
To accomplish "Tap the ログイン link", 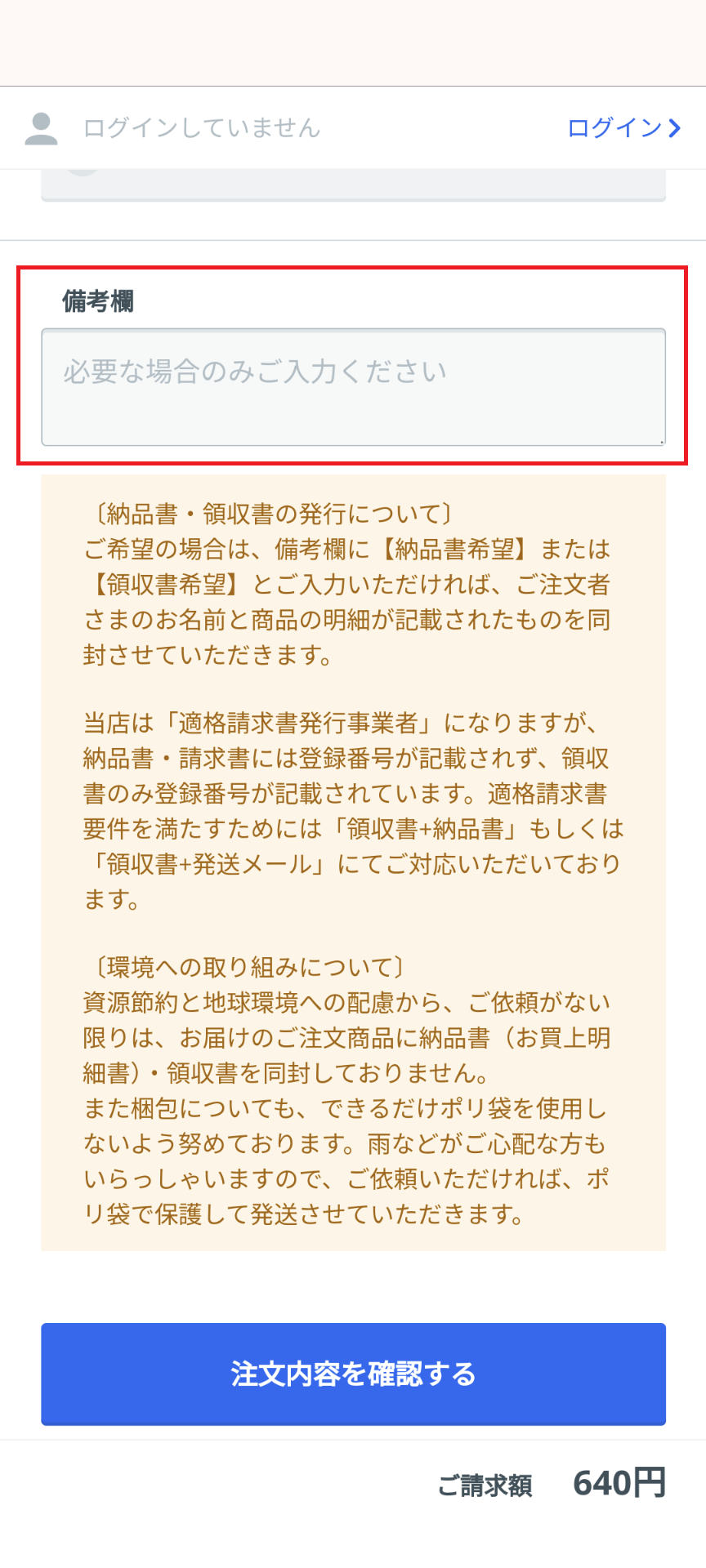I will point(624,128).
